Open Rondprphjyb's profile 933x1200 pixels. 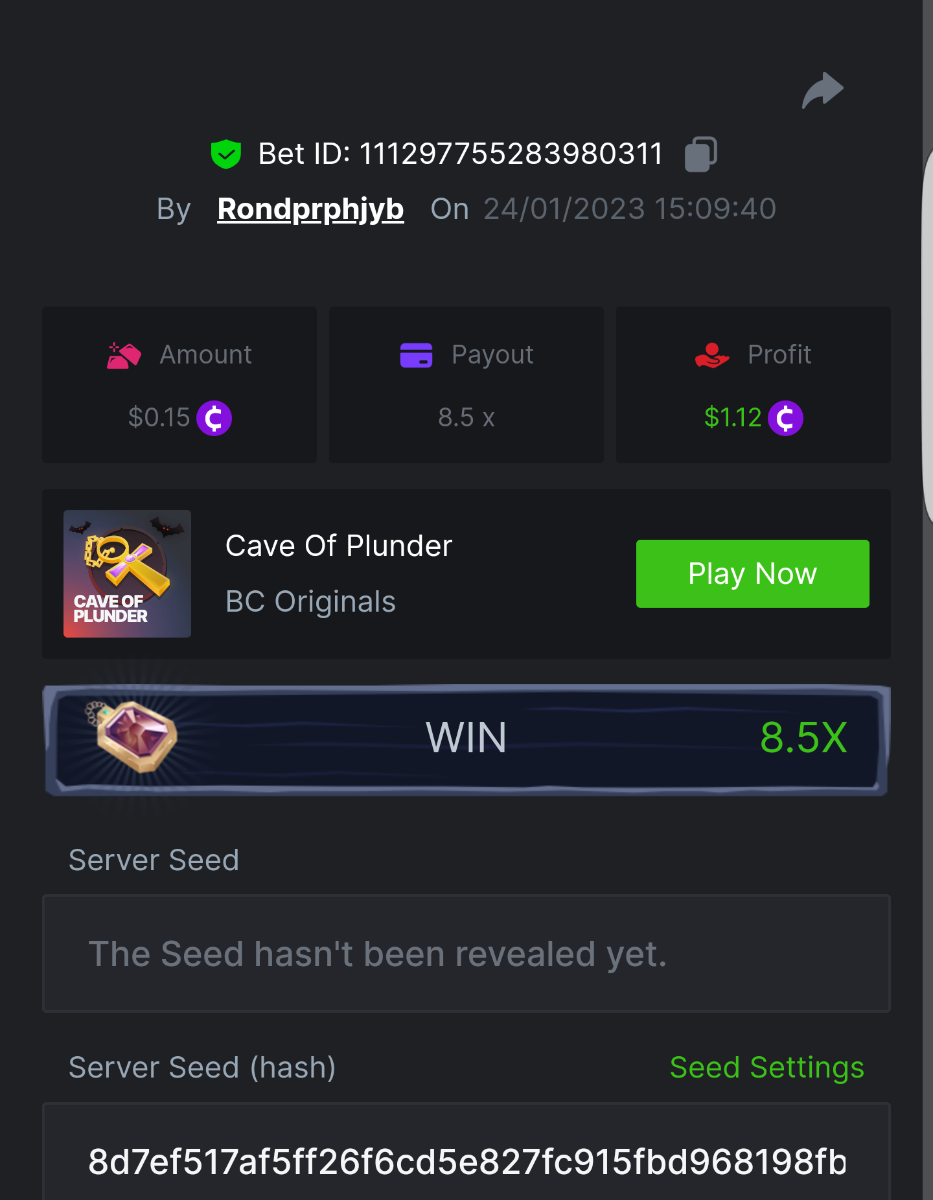pos(310,209)
